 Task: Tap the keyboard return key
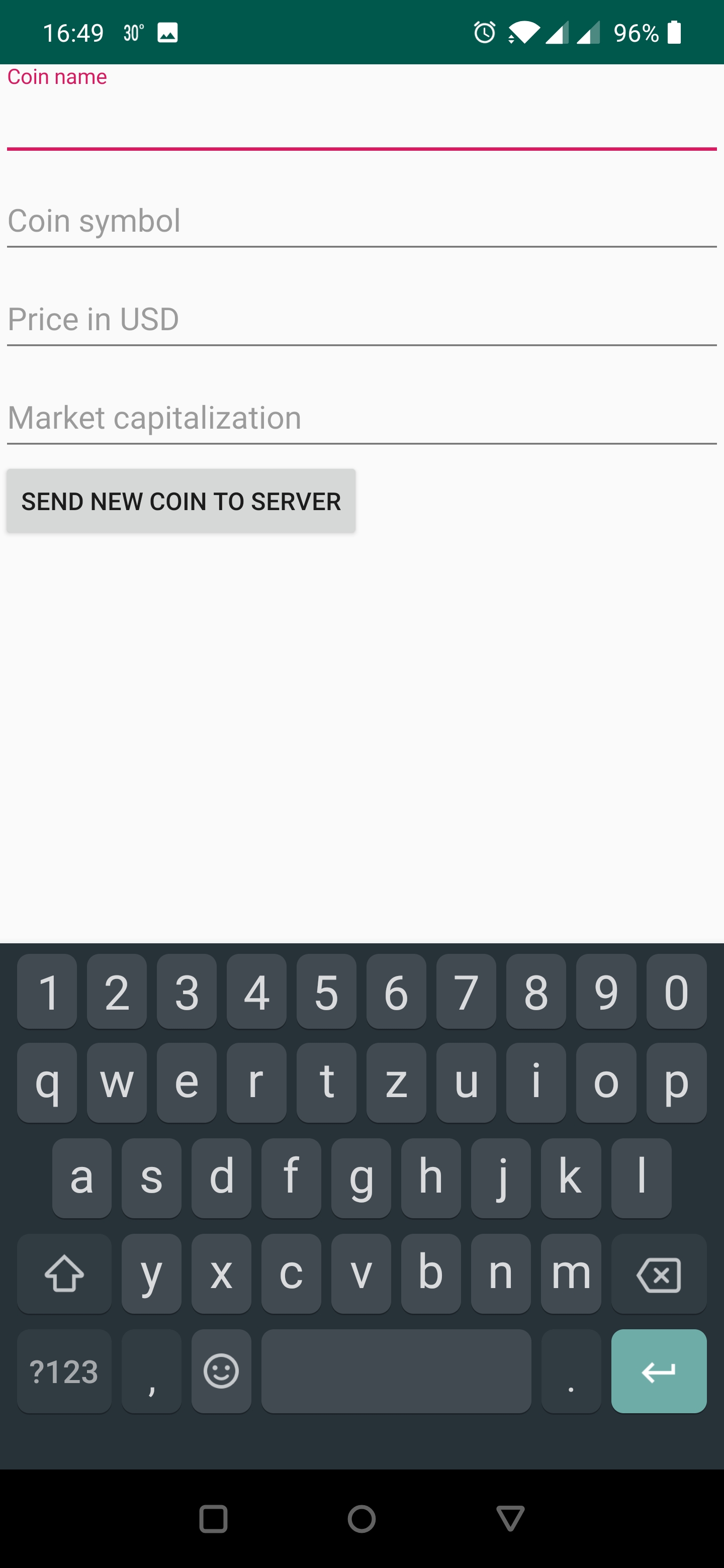coord(658,1371)
